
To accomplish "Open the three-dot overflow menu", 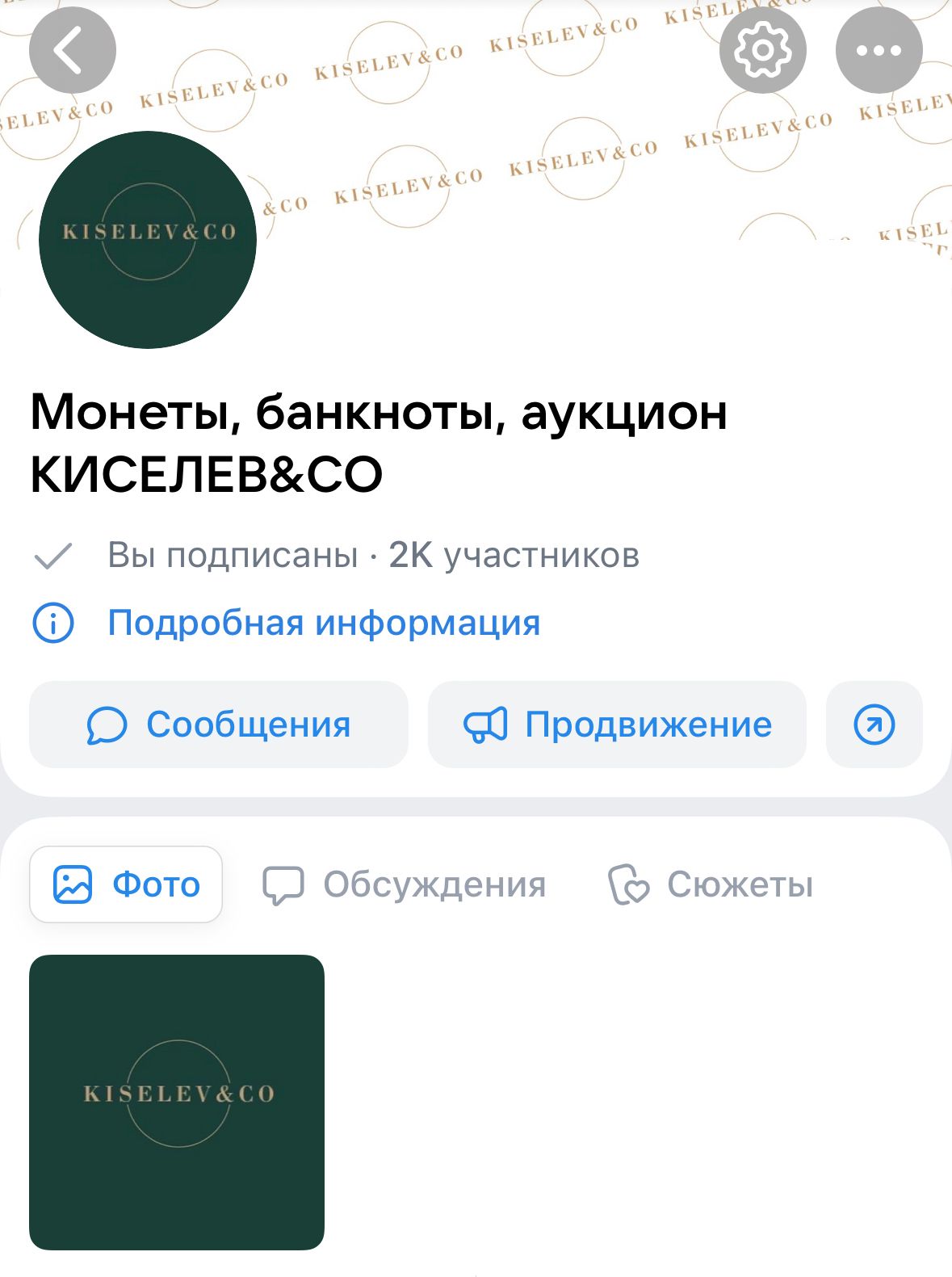I will 879,50.
